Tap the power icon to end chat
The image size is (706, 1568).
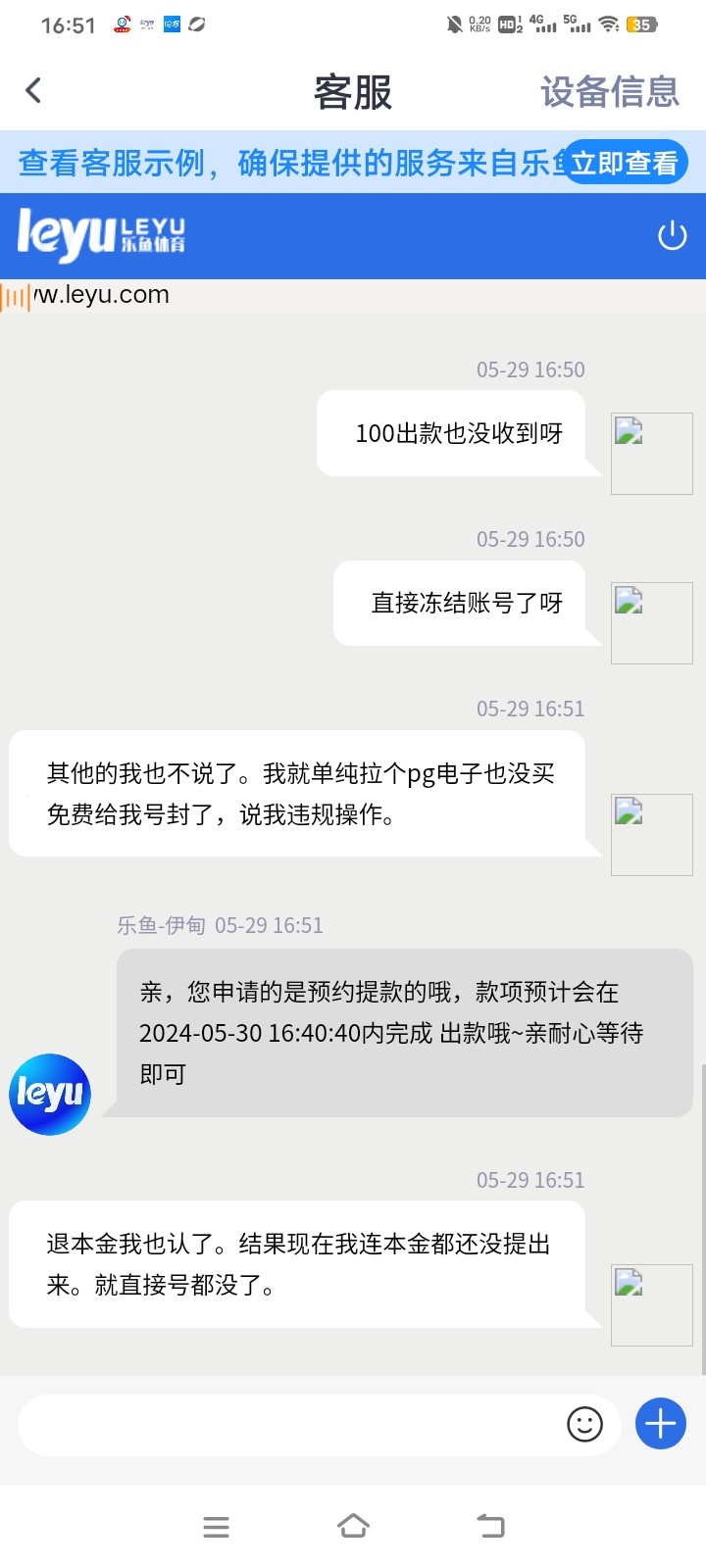pos(672,236)
